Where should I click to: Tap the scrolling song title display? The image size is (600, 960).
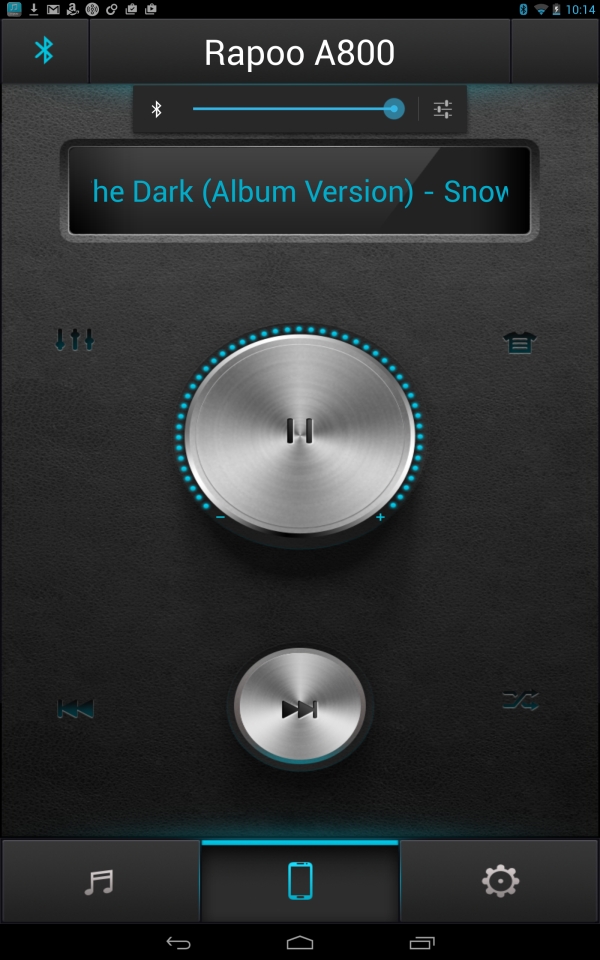300,191
